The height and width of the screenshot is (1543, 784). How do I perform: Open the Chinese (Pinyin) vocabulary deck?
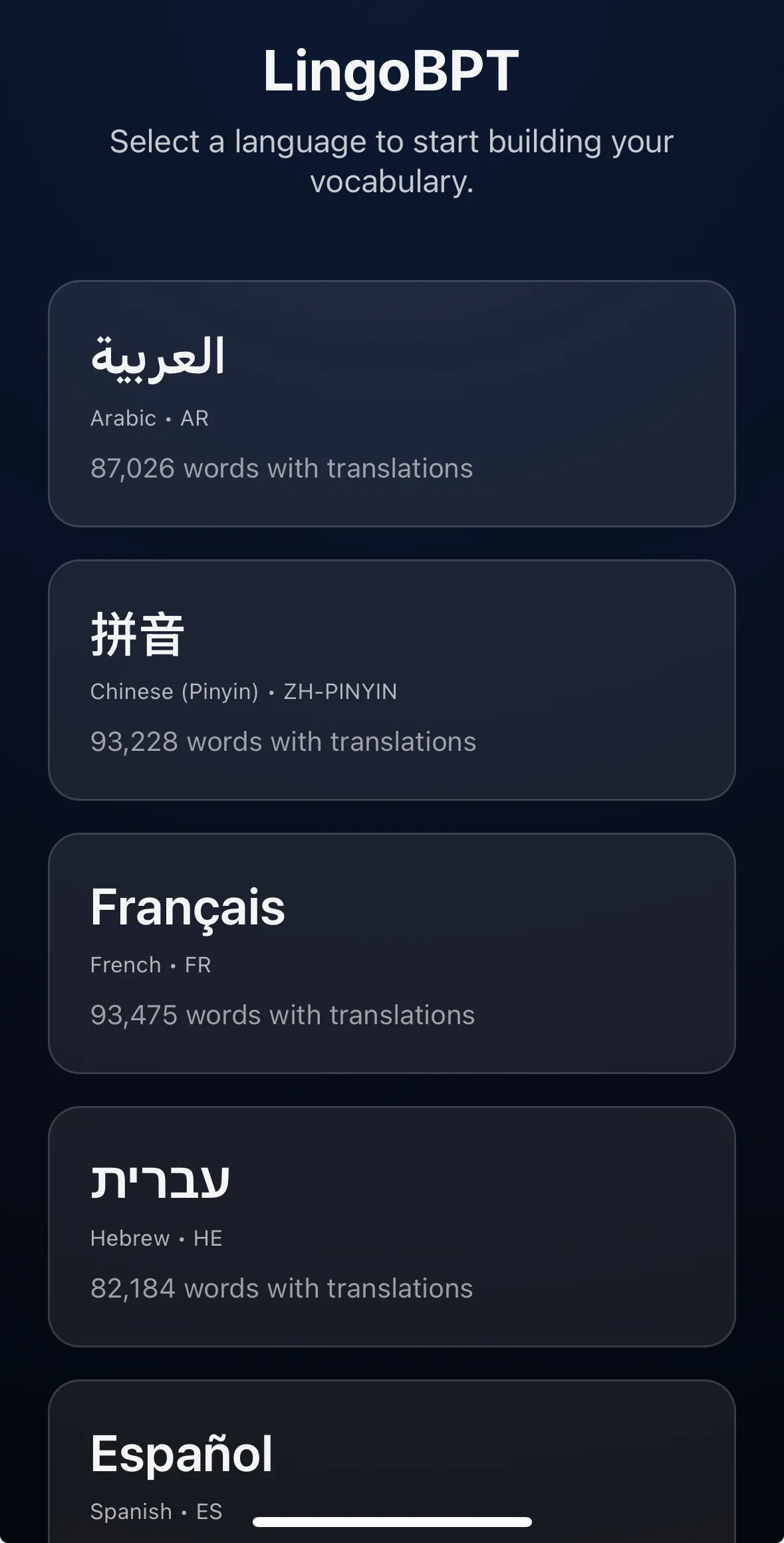coord(392,678)
